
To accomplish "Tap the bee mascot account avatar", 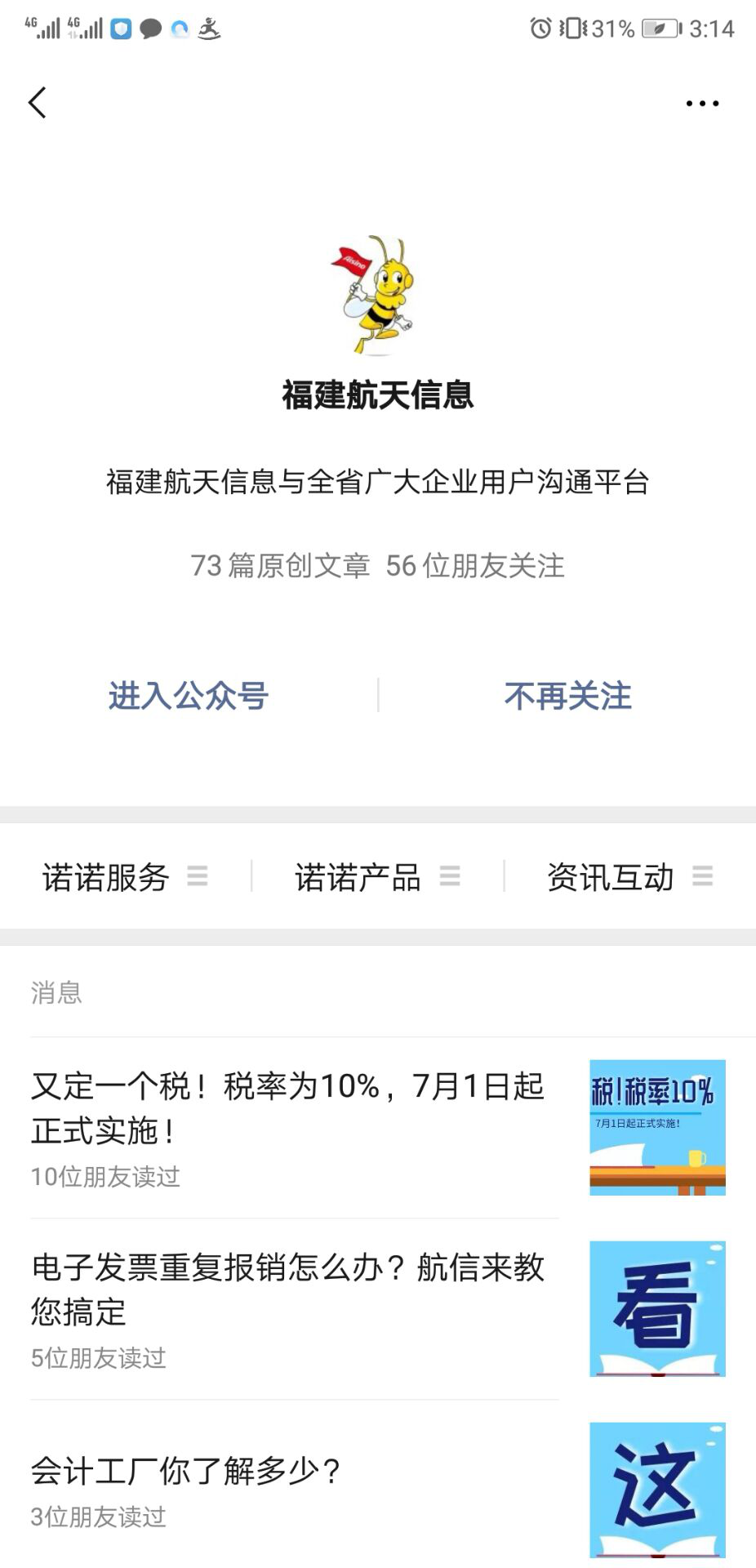I will click(x=378, y=296).
